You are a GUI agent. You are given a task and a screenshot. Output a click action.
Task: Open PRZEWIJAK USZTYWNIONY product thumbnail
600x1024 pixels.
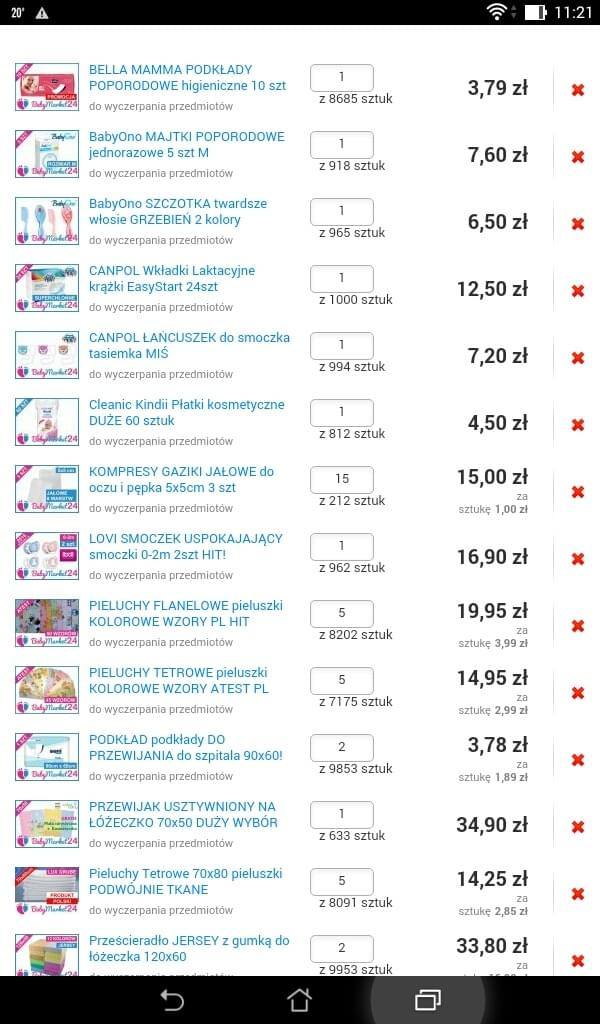47,824
